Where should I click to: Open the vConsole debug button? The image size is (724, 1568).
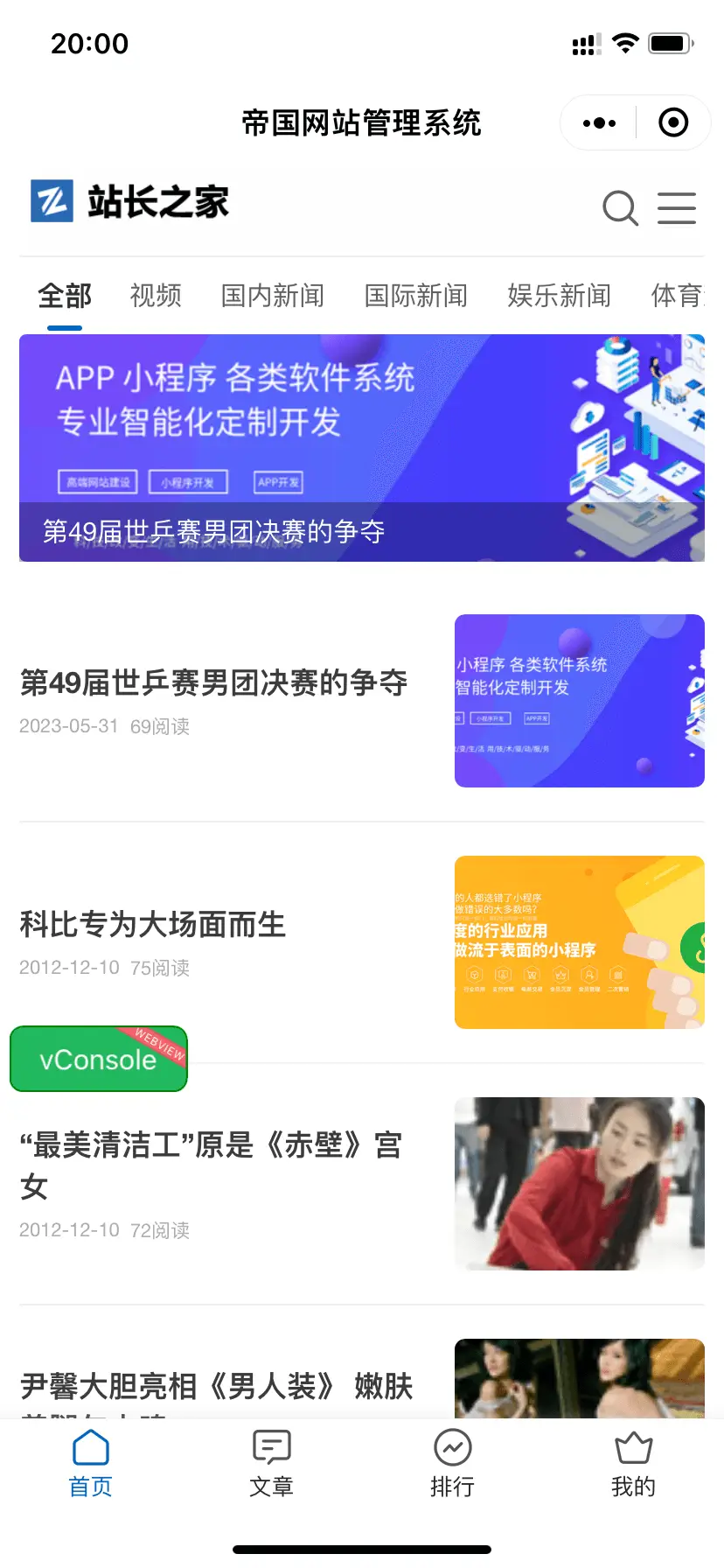click(98, 1059)
